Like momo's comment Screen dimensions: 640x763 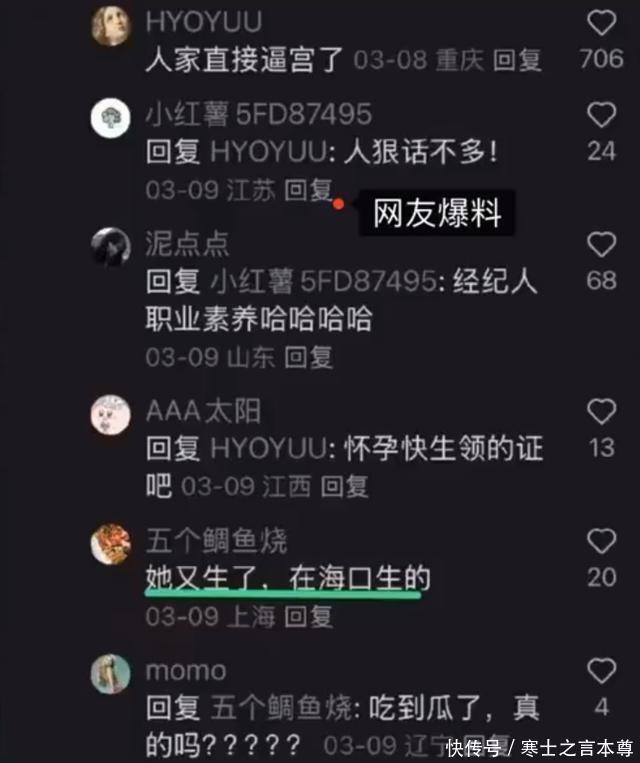pyautogui.click(x=601, y=671)
